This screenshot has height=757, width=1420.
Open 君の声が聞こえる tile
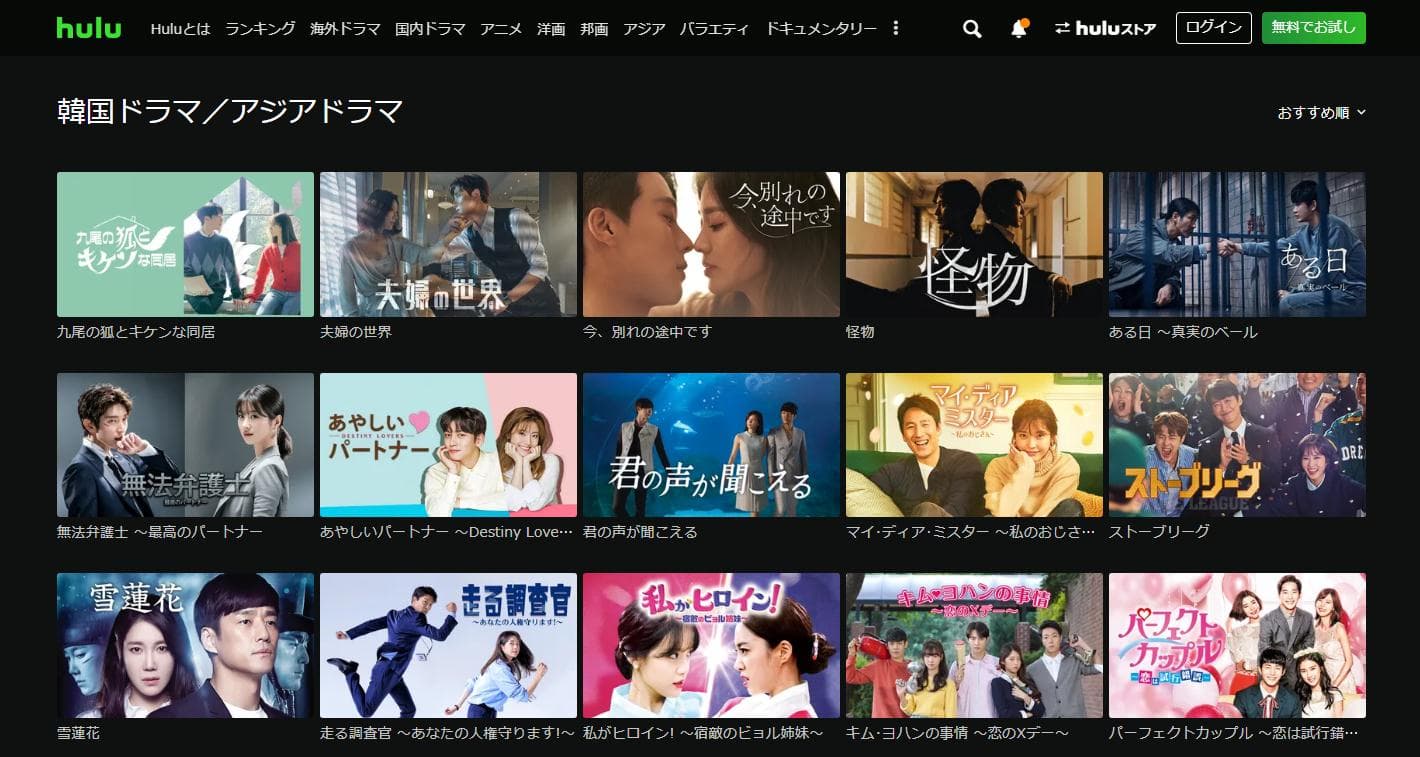pyautogui.click(x=711, y=445)
